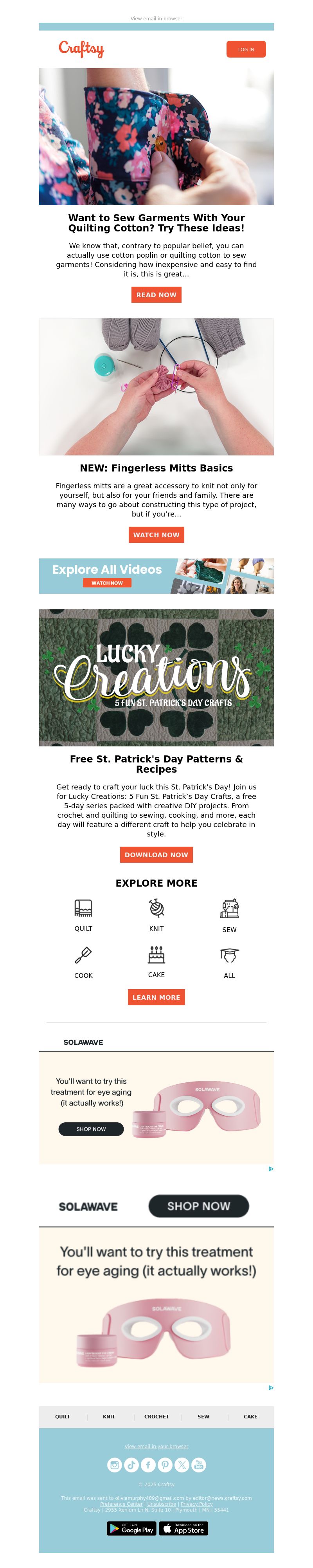Tap WATCH NOW under Fingerless Mitts Basics

pos(156,535)
